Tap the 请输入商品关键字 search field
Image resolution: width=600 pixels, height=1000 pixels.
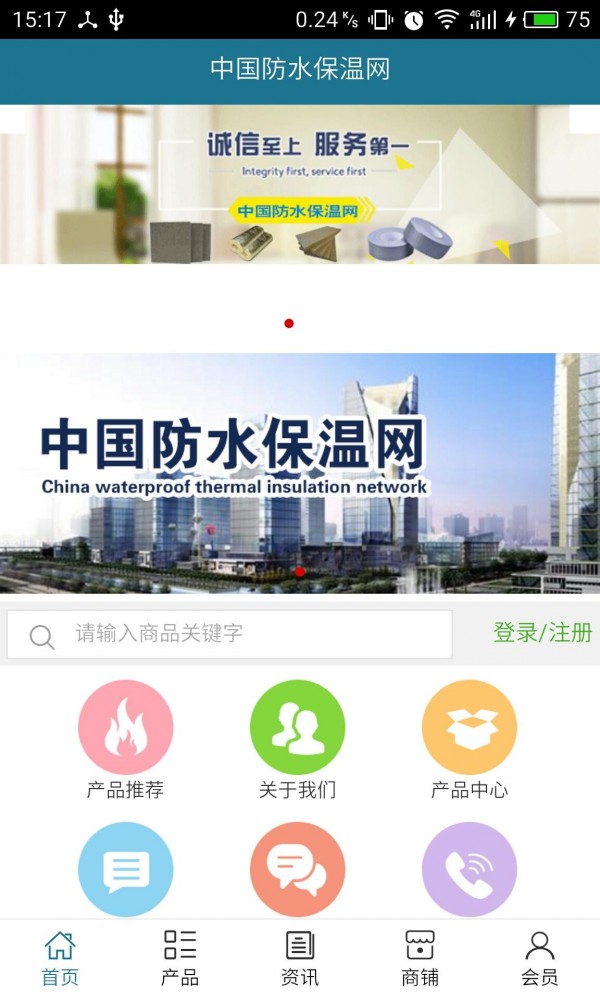[x=250, y=634]
